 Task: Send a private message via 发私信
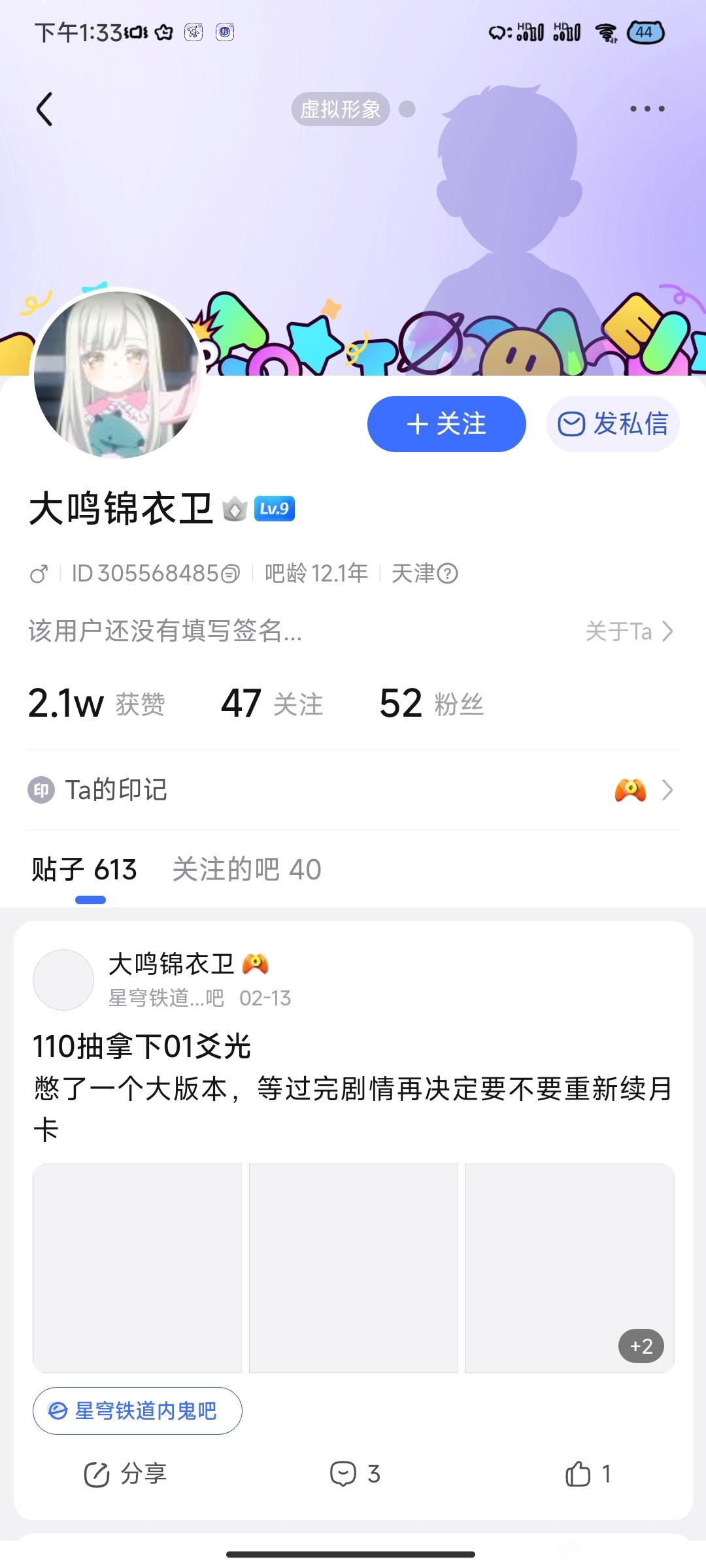point(613,424)
